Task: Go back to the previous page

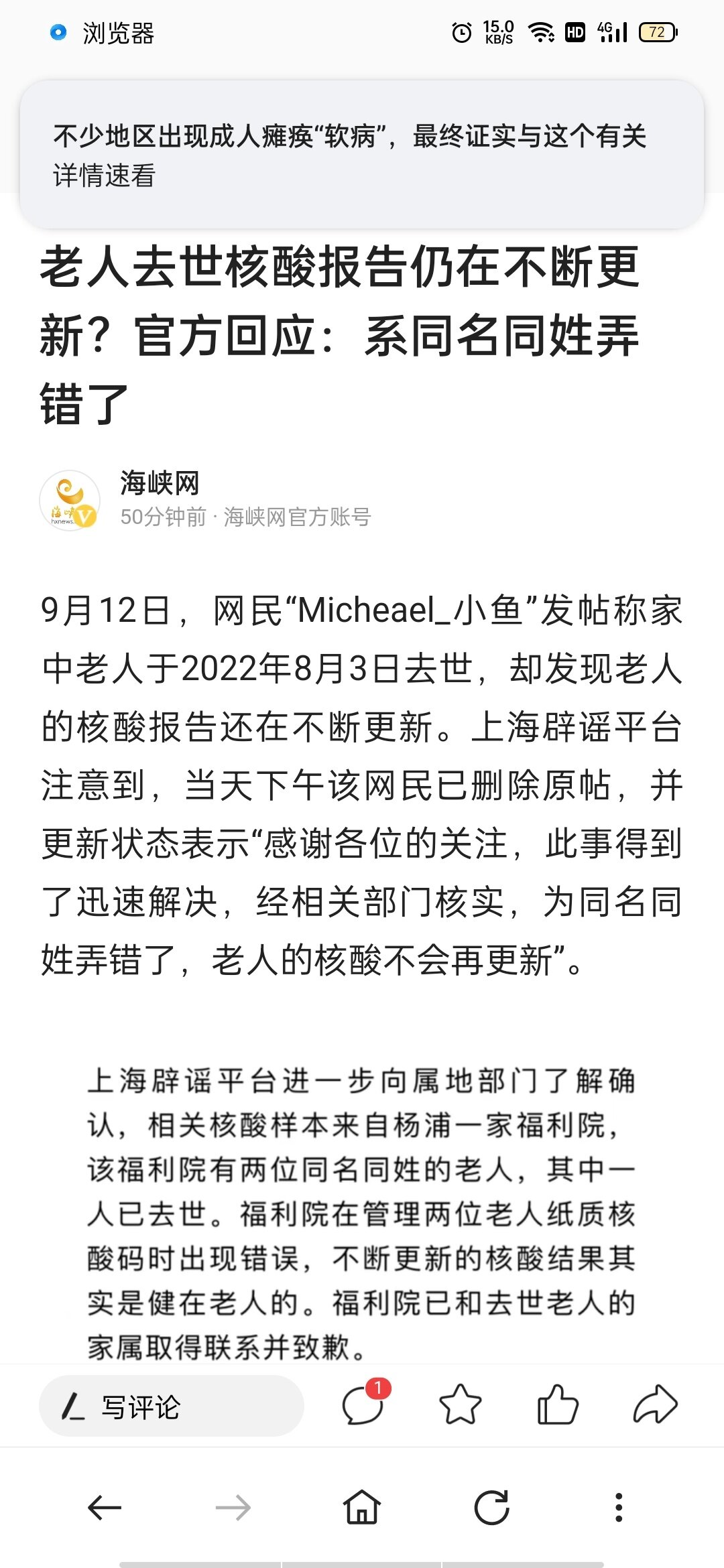Action: (104, 1508)
